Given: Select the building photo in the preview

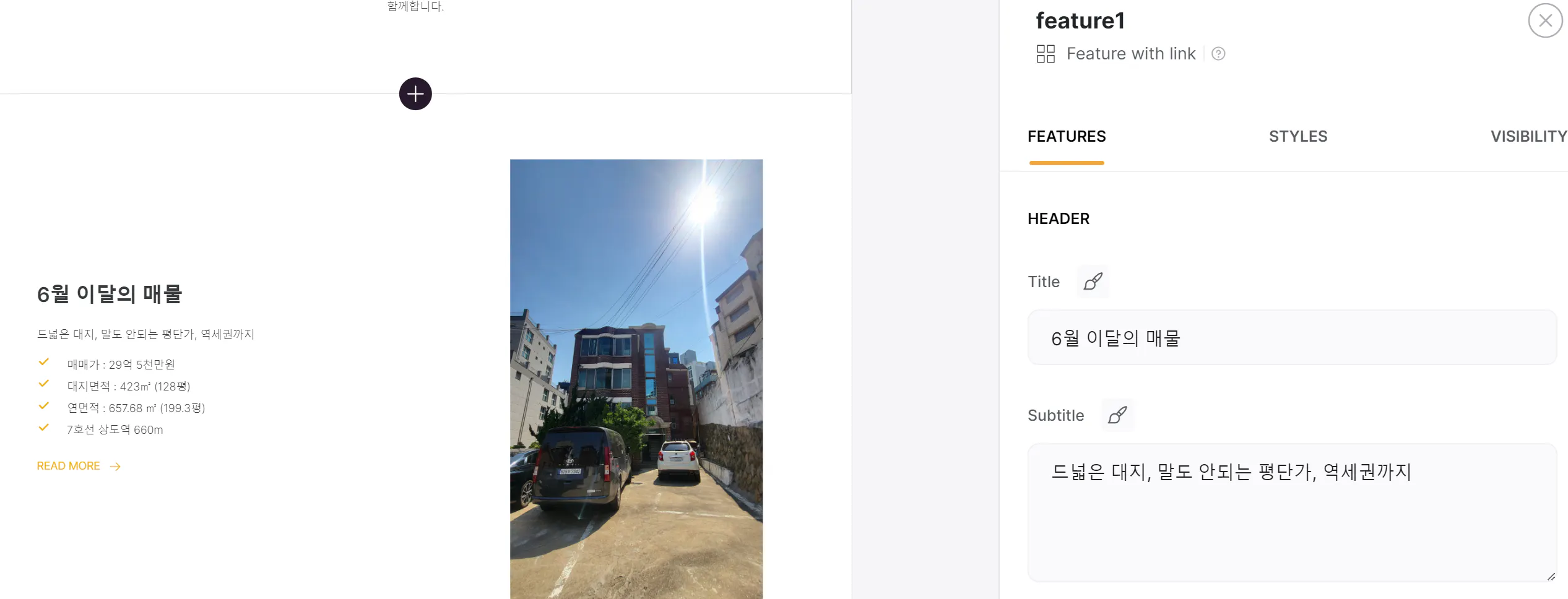Looking at the screenshot, I should click(x=636, y=379).
